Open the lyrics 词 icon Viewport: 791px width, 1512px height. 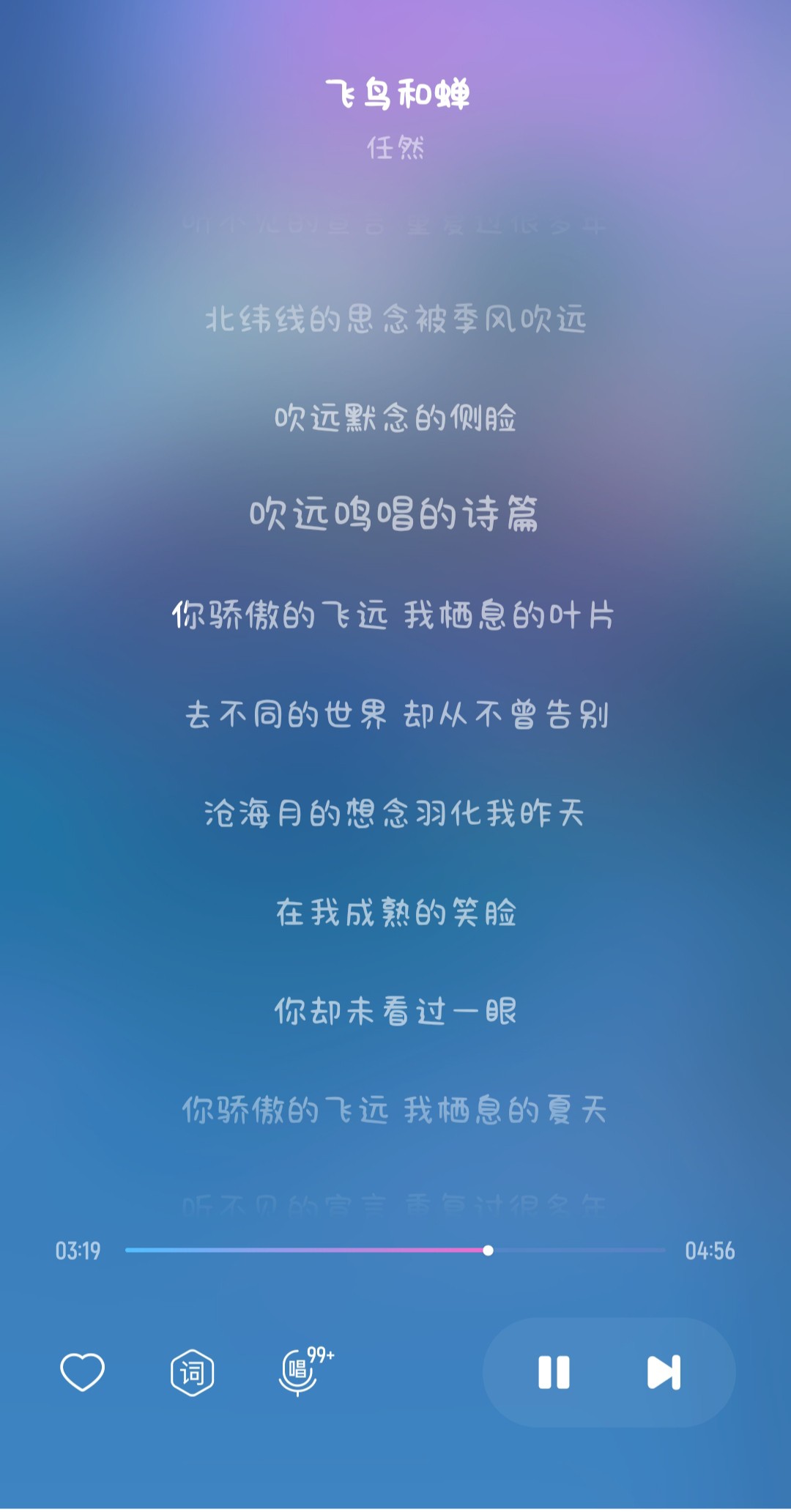192,1372
